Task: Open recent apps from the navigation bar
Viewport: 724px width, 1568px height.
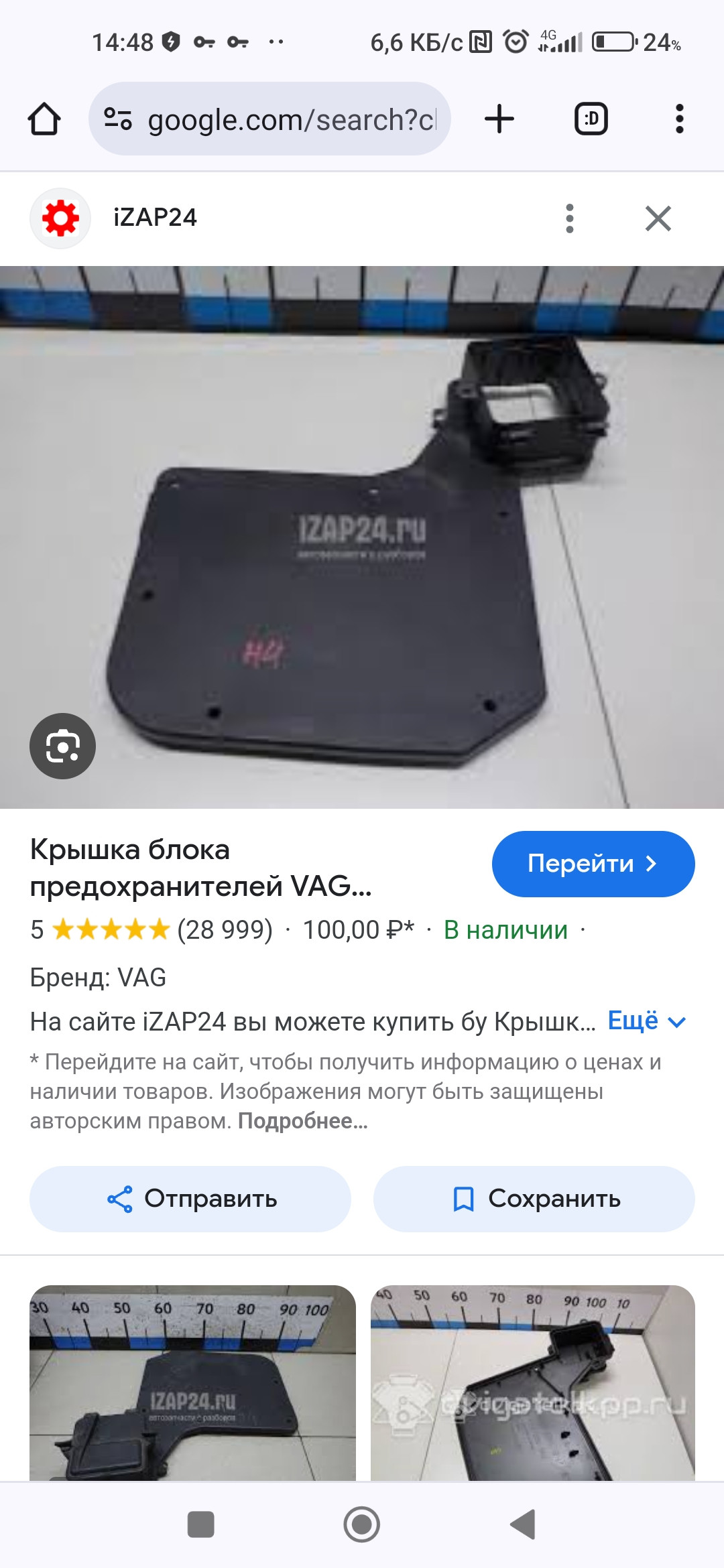Action: 200,1524
